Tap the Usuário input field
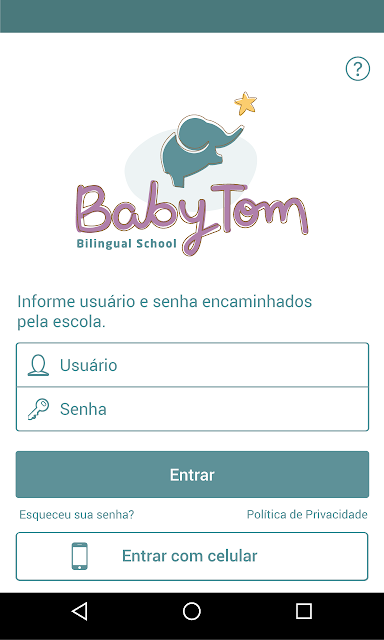Viewport: 384px width, 640px height. [192, 365]
